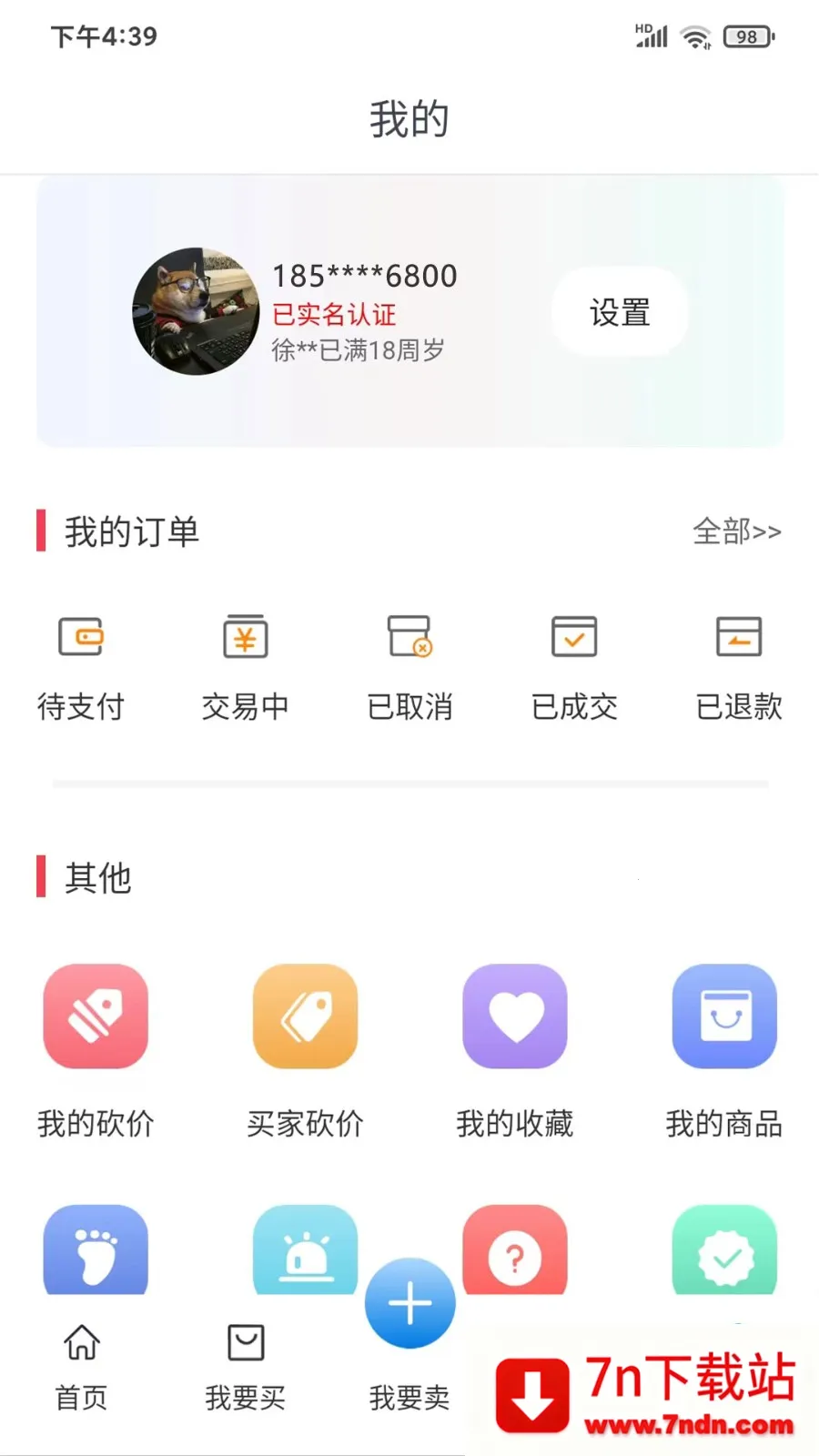Check 已成交 completed orders
This screenshot has width=819, height=1456.
click(573, 664)
